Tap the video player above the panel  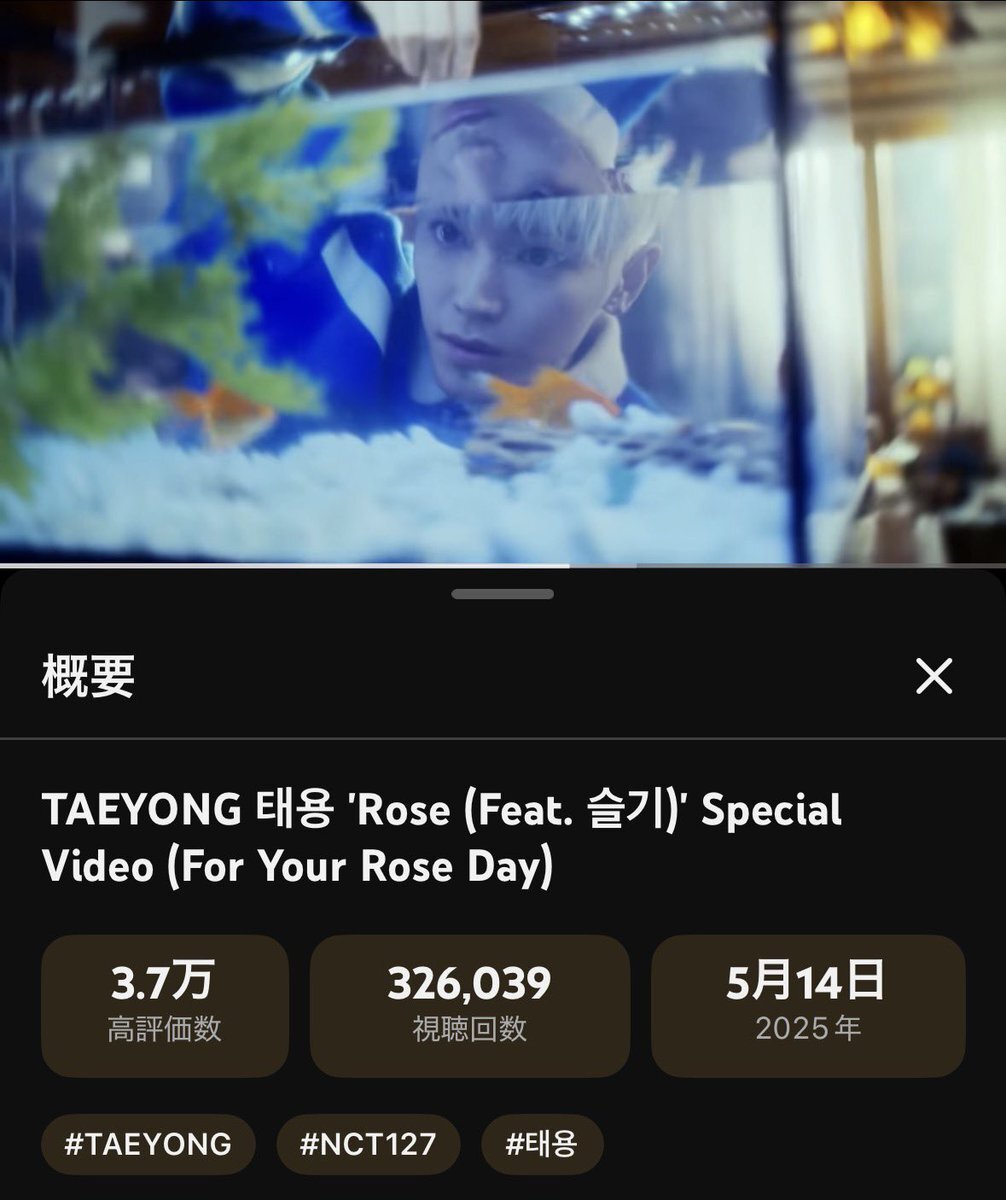pyautogui.click(x=503, y=282)
